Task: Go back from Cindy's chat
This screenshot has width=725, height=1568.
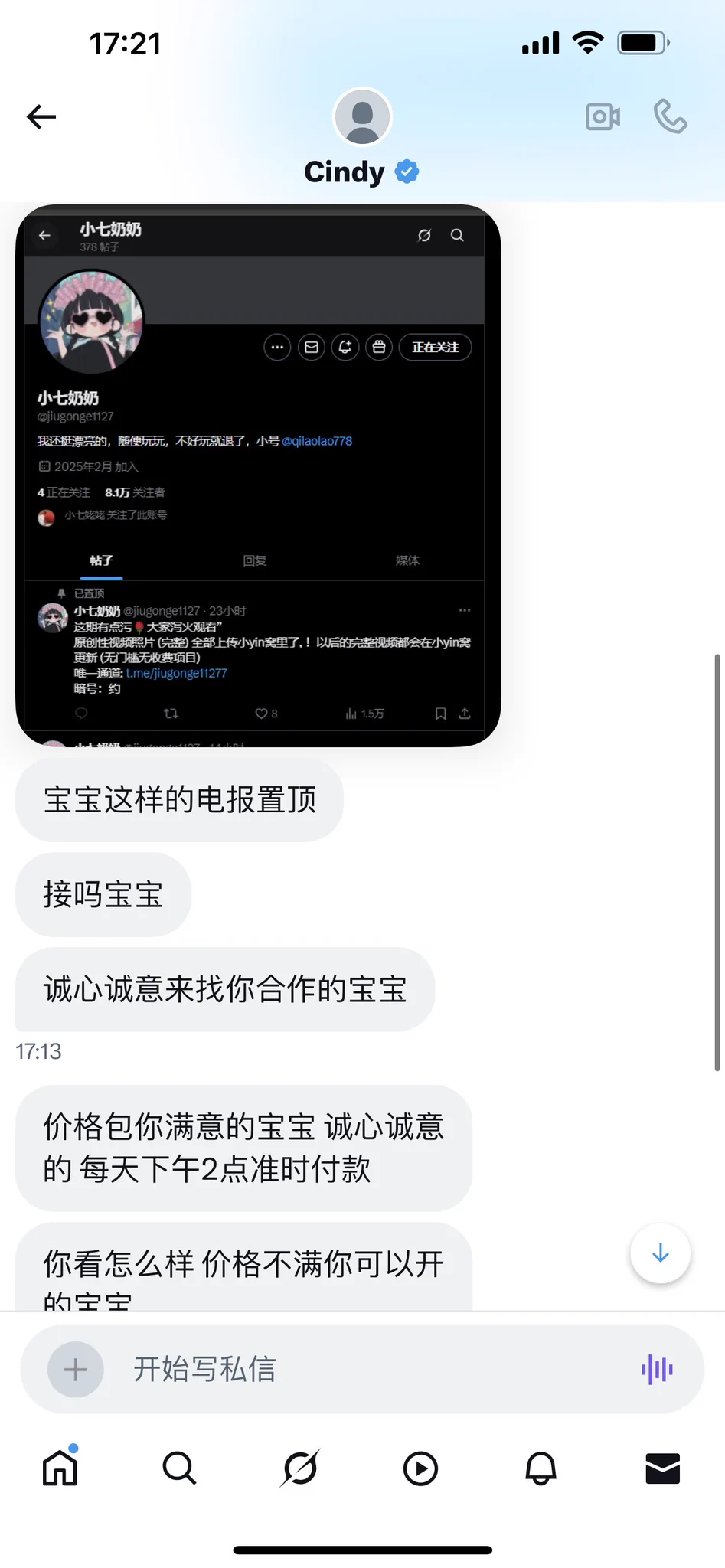Action: pos(41,117)
